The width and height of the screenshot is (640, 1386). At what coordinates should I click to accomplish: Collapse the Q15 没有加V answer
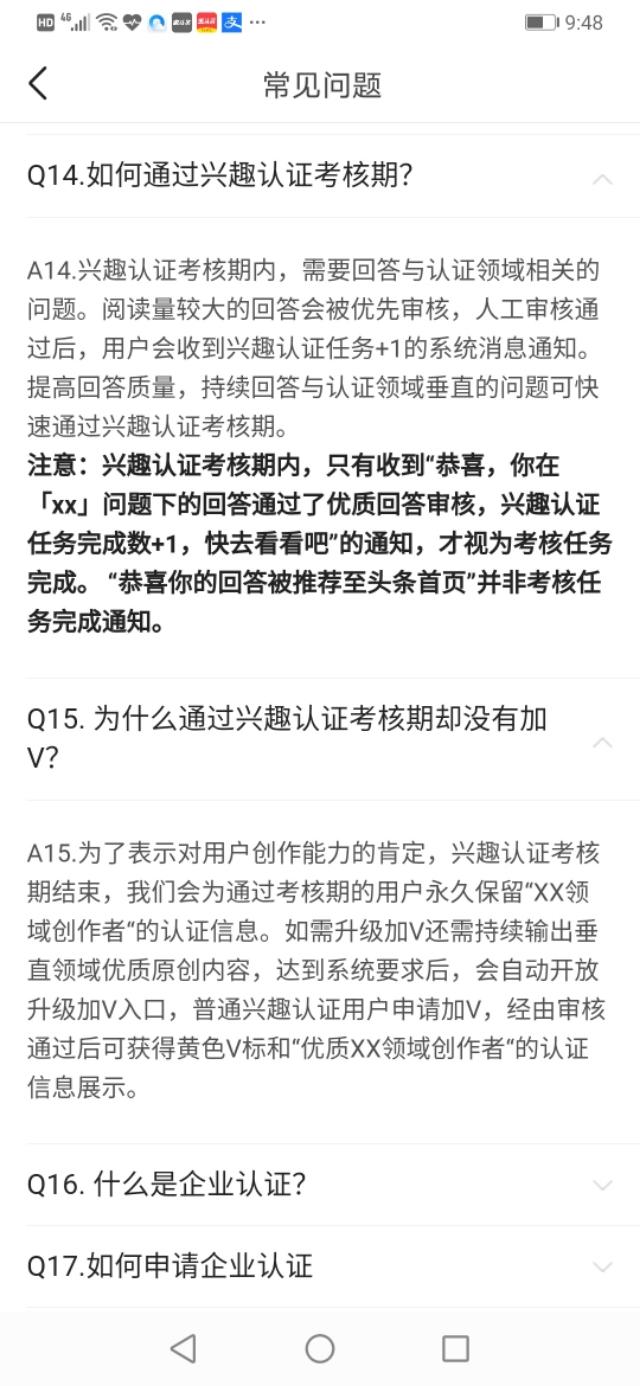pos(602,741)
